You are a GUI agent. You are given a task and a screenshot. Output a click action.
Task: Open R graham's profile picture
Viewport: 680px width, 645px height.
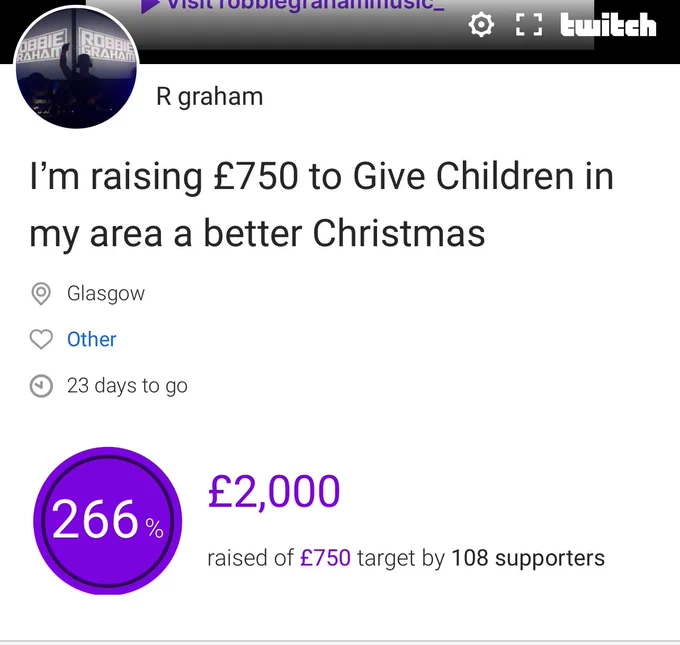tap(76, 67)
